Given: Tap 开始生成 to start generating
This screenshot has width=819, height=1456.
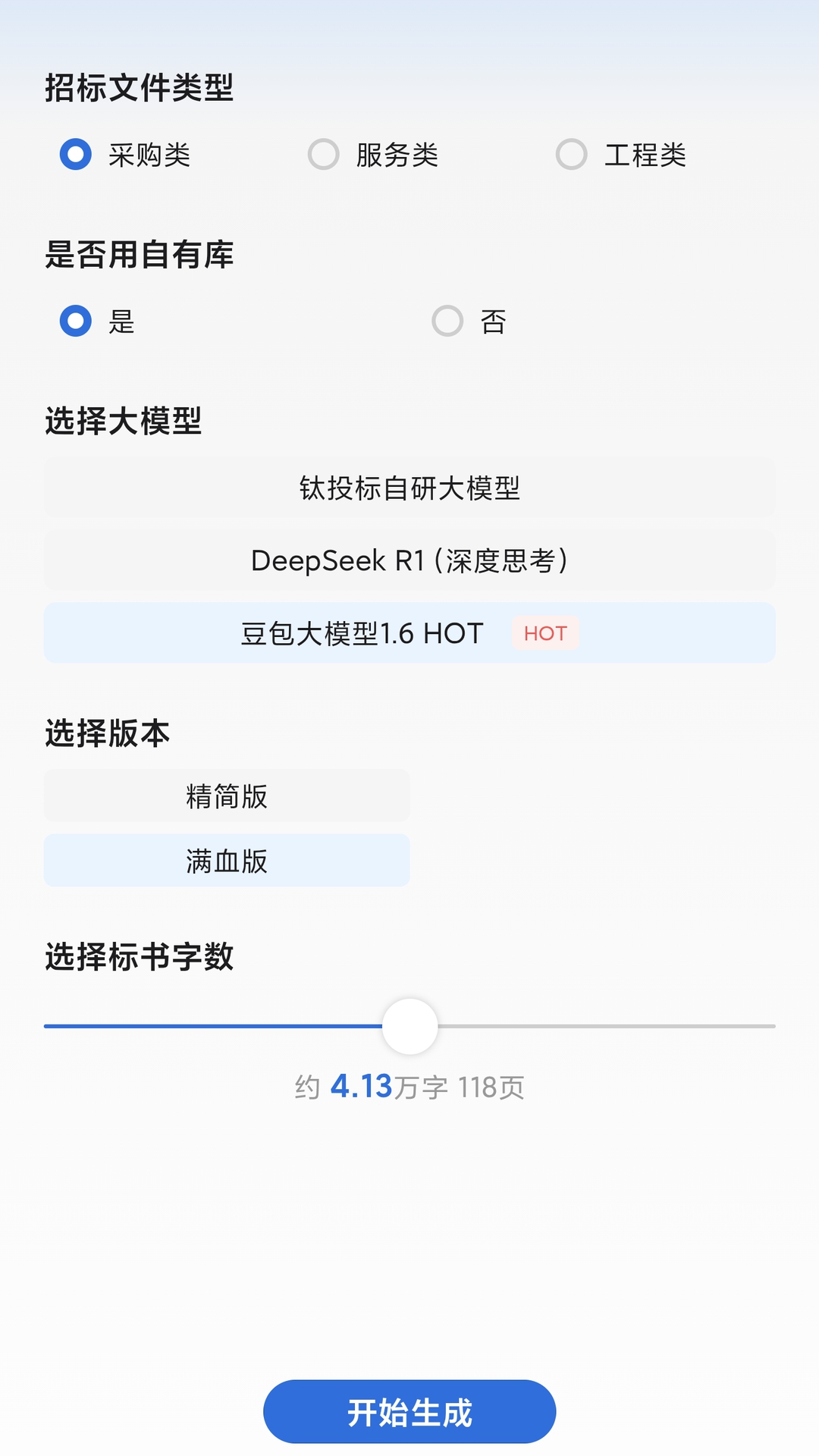Looking at the screenshot, I should click(409, 1412).
